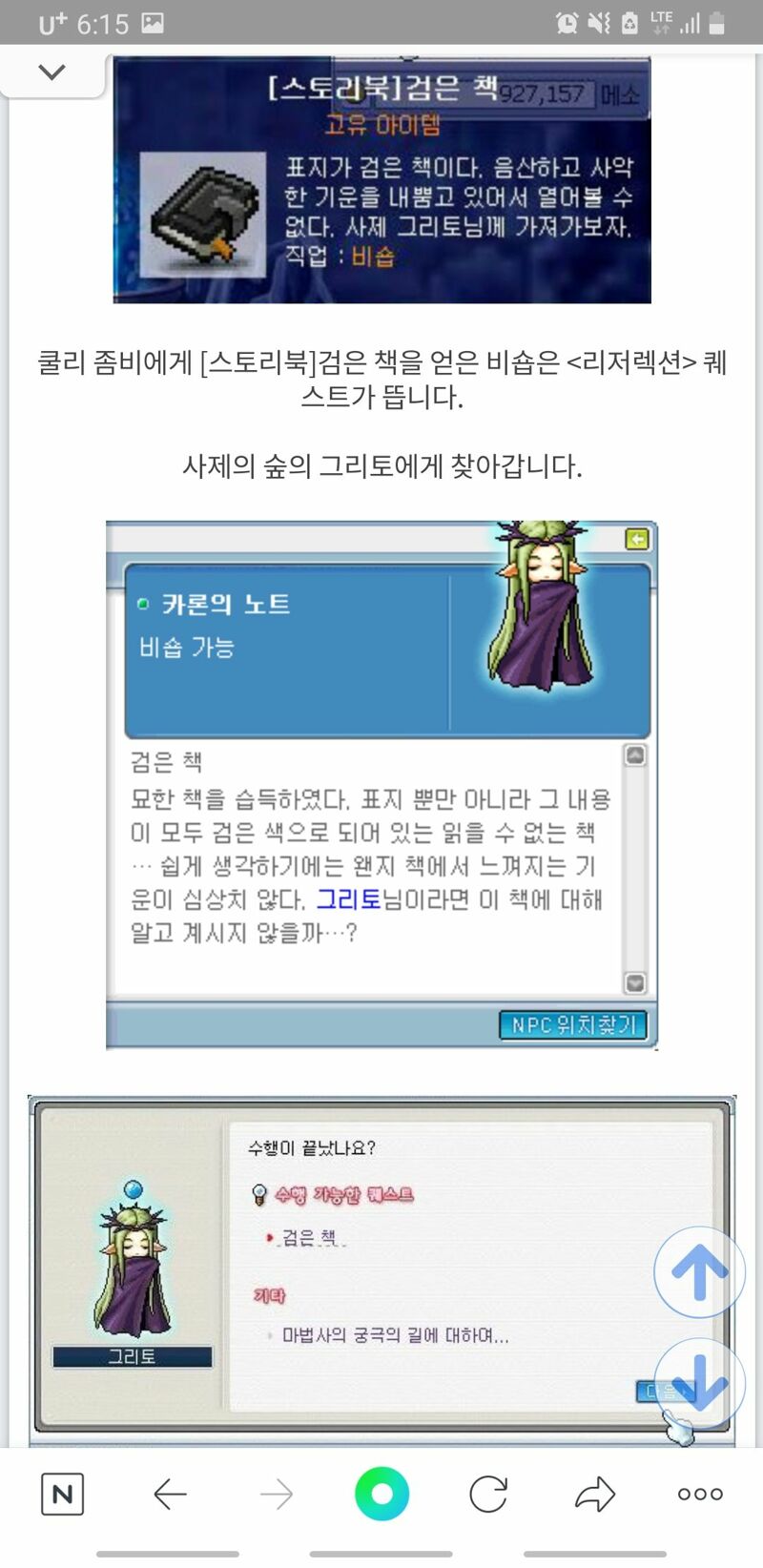The image size is (763, 1568).
Task: Go back to the previous page
Action: [x=170, y=1494]
